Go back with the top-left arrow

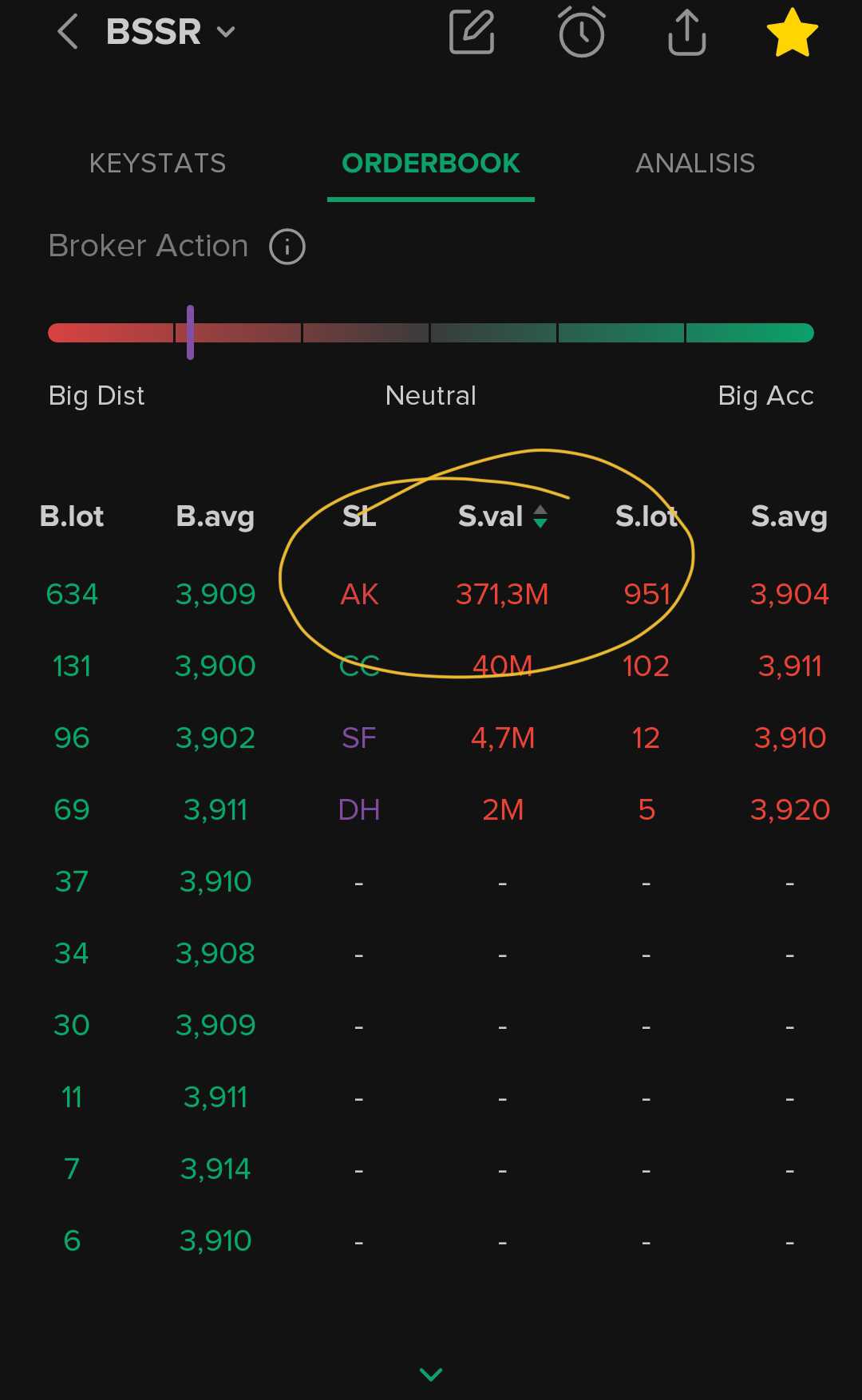[x=68, y=33]
